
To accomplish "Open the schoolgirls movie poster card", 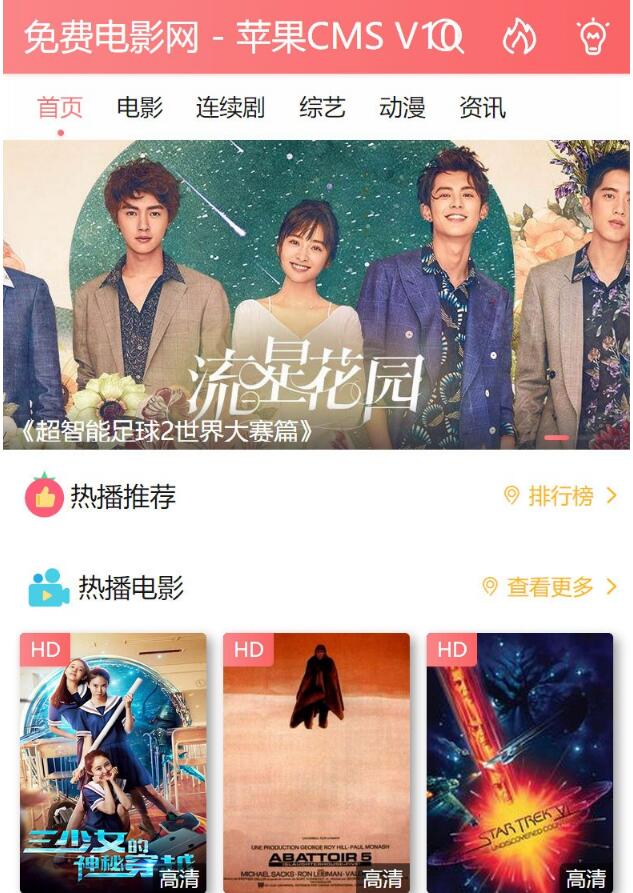I will (113, 762).
